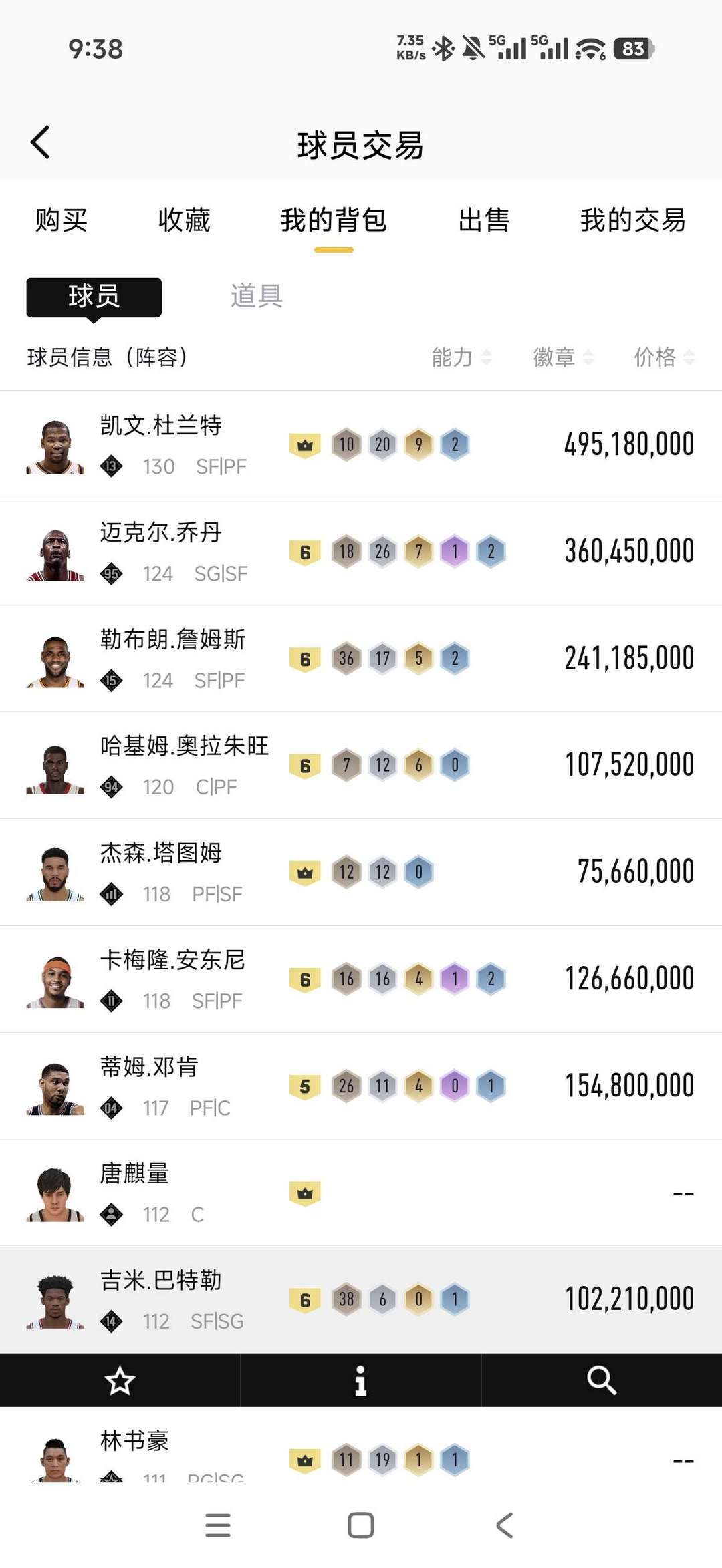This screenshot has width=722, height=1568.
Task: Select the 唐麒量 player row
Action: [x=361, y=1193]
